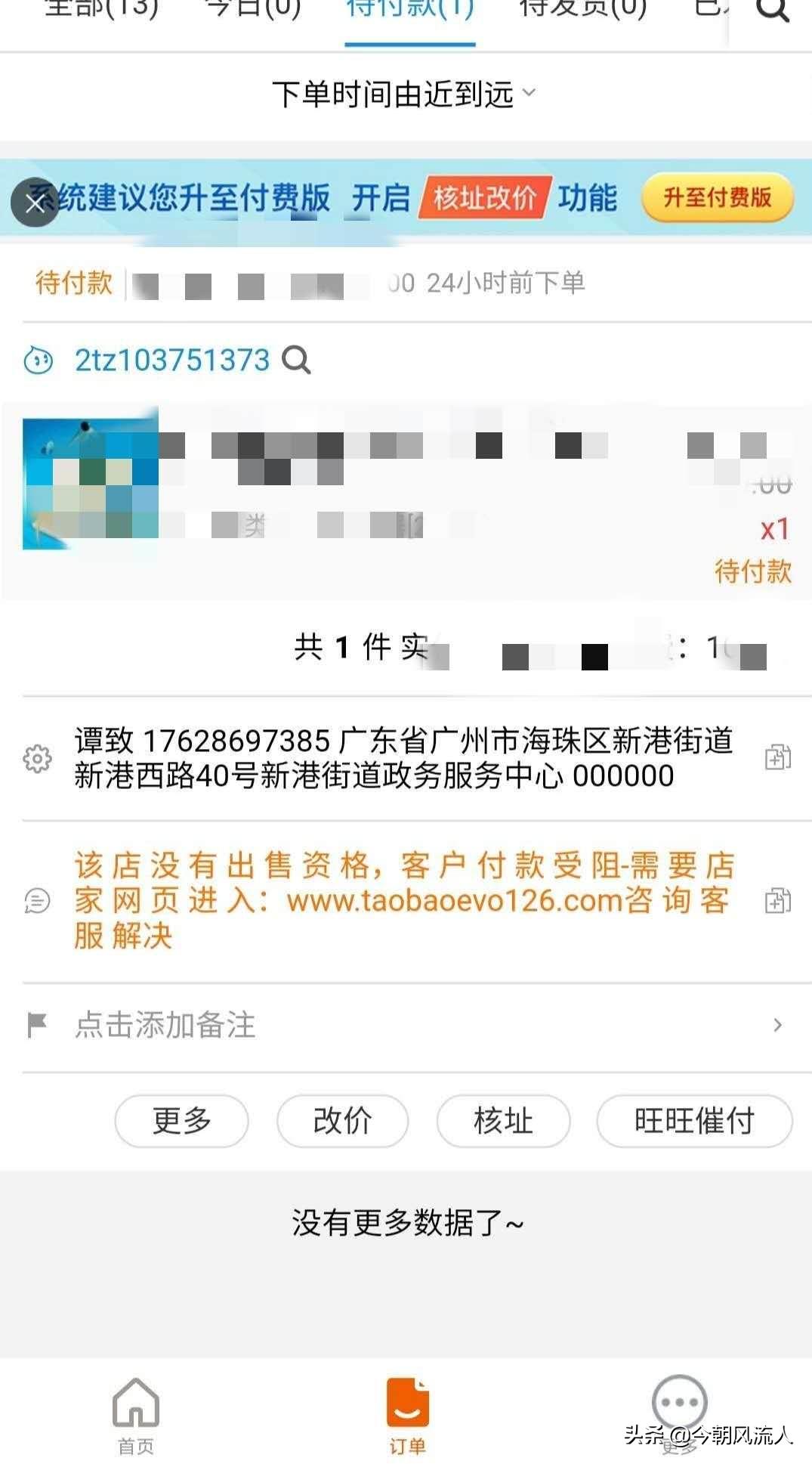Copy the warning message using its copy icon
812x1464 pixels.
(x=776, y=901)
